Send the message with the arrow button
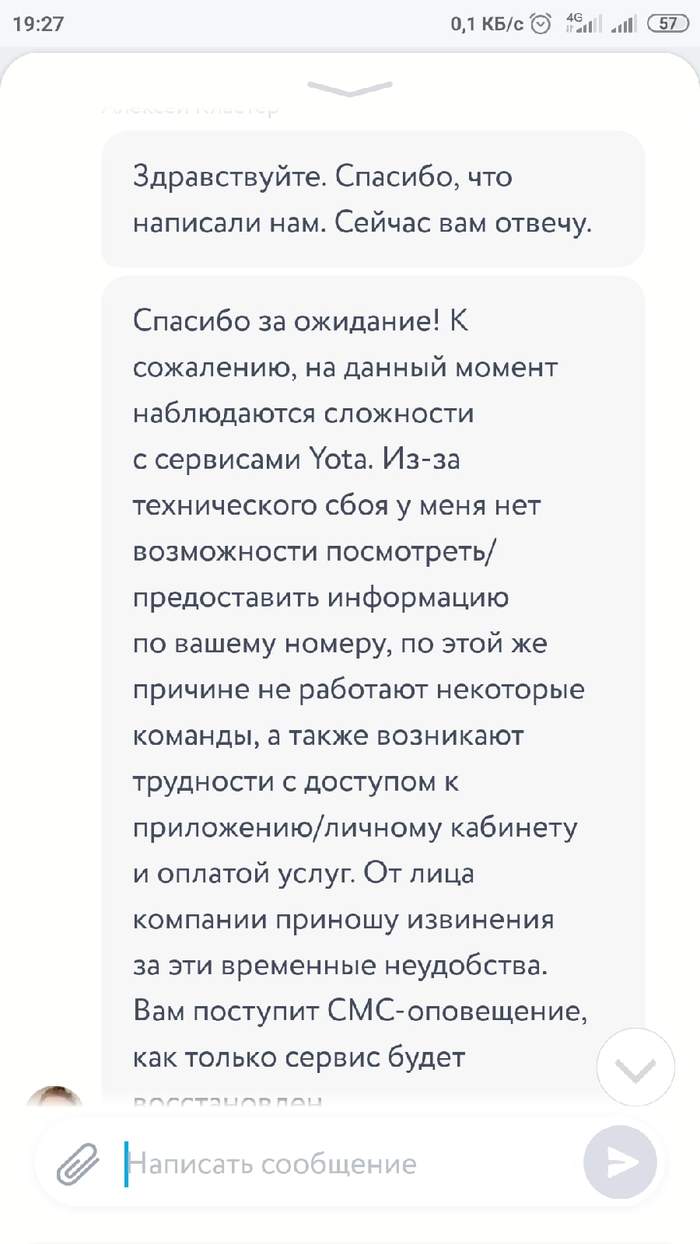Screen dimensions: 700x1244 pyautogui.click(x=620, y=1163)
